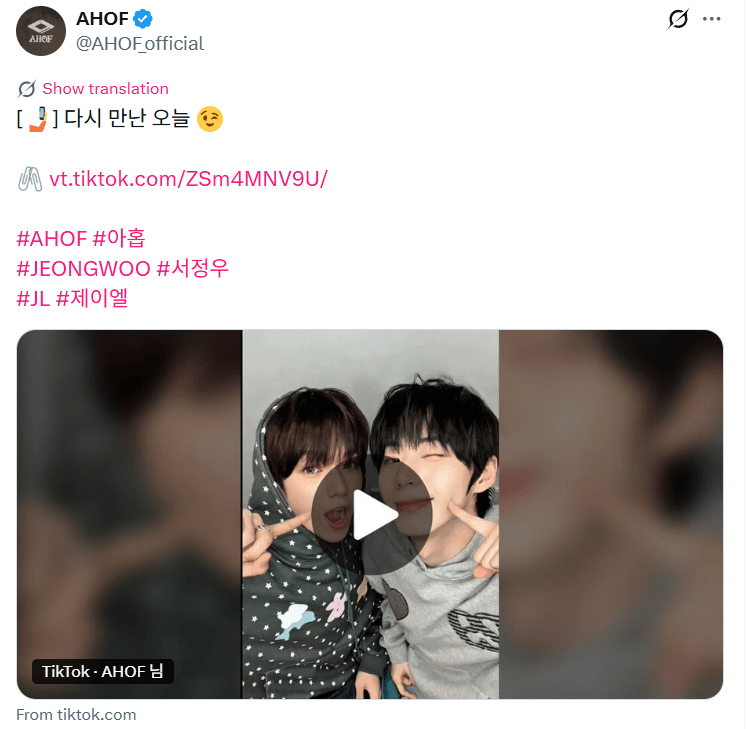Open the From tiktok.com source link

click(x=76, y=714)
